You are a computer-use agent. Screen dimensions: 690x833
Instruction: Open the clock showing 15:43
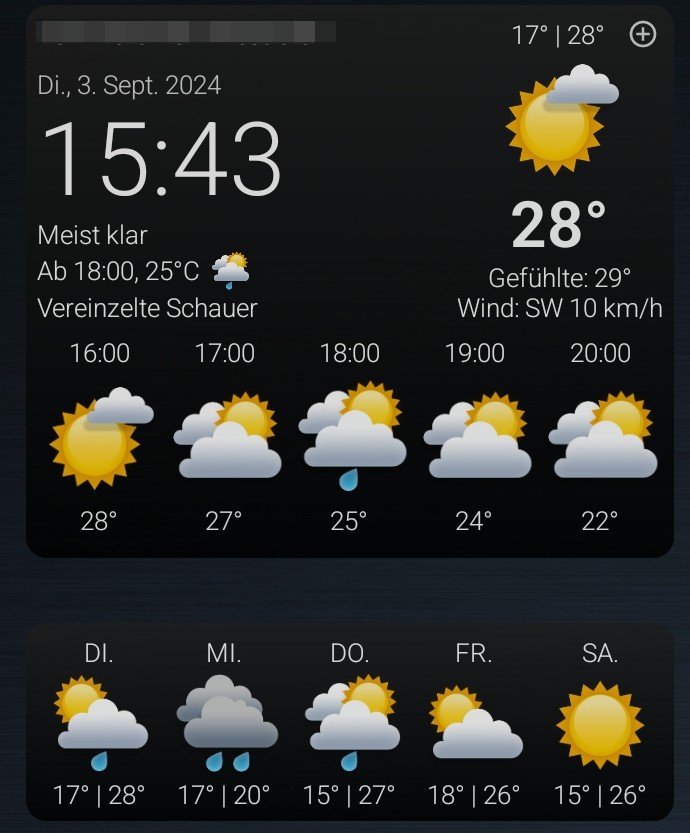(160, 160)
